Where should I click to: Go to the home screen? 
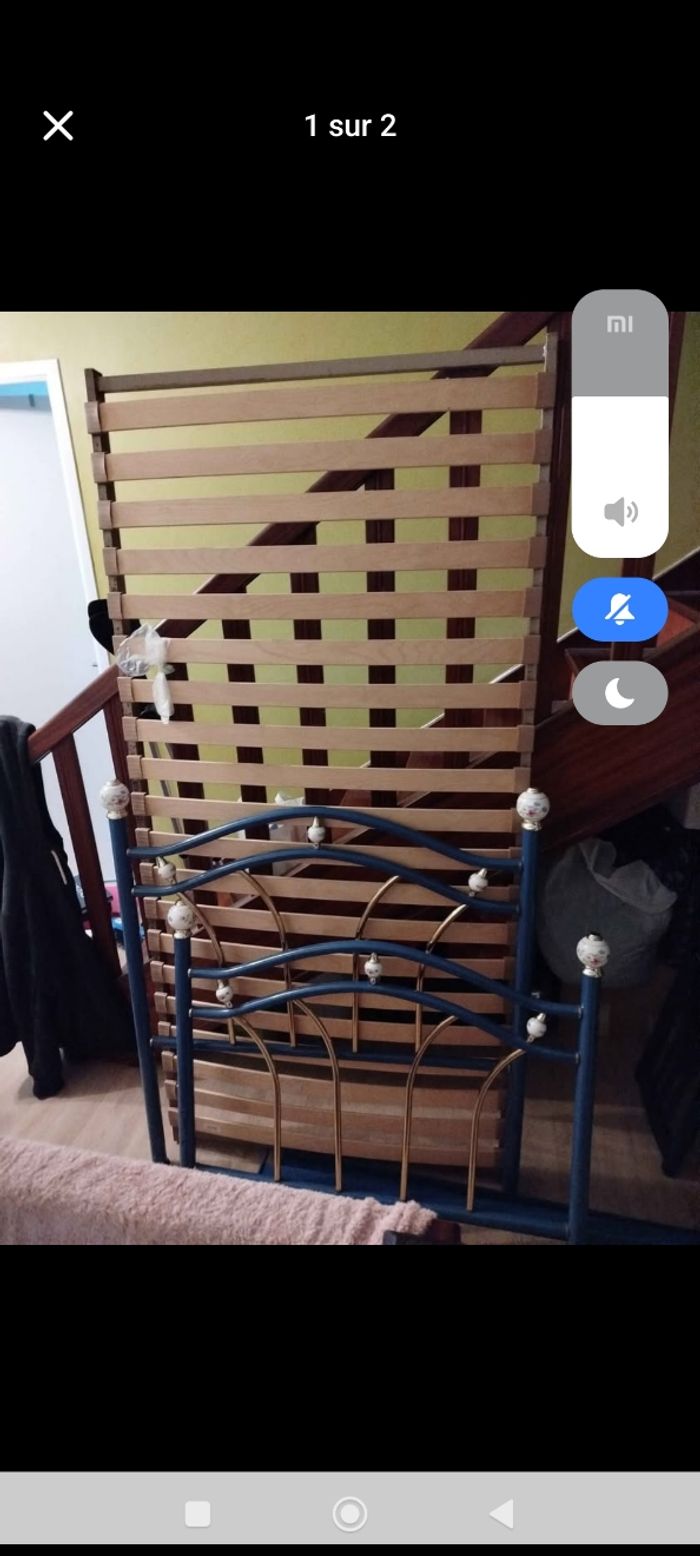[x=350, y=1514]
